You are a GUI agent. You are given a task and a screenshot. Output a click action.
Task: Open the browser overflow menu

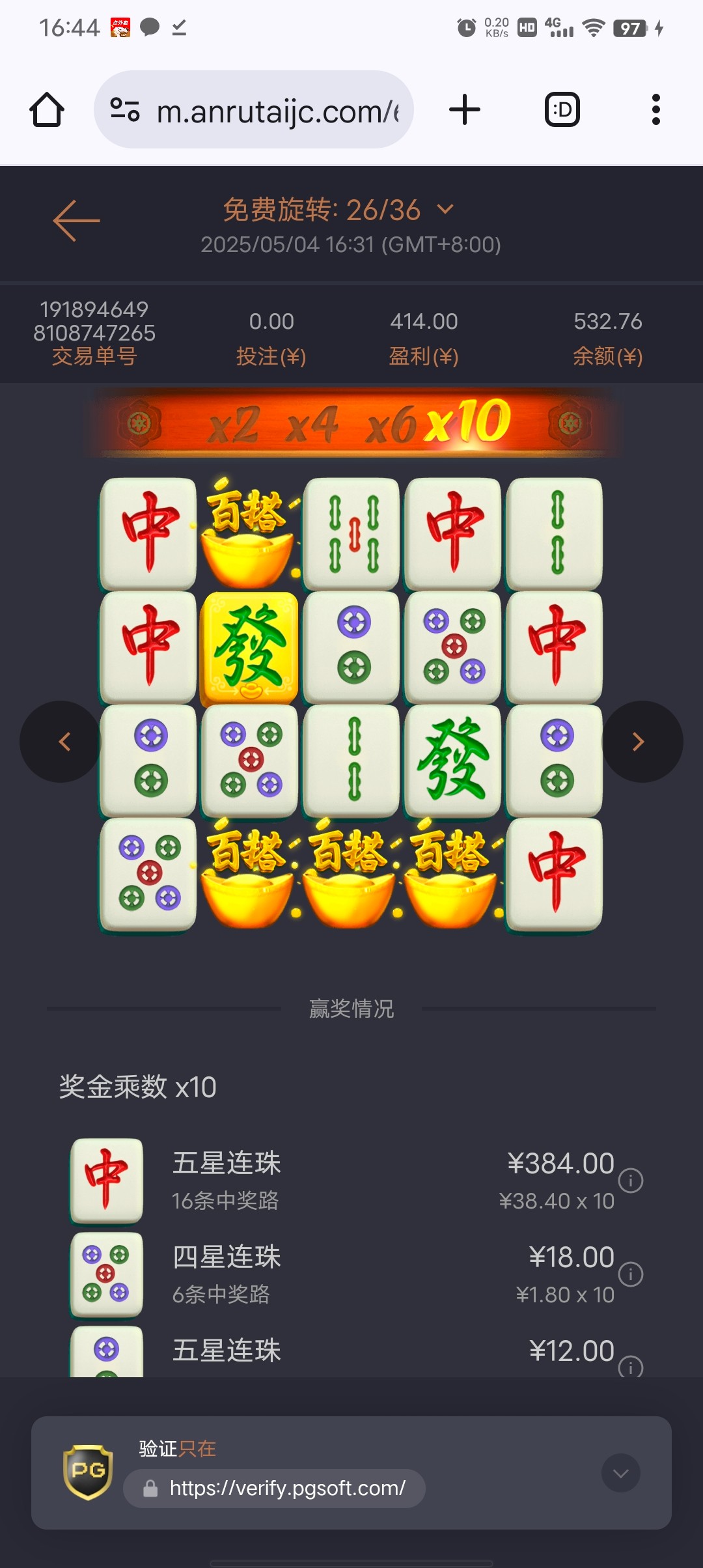[x=655, y=110]
